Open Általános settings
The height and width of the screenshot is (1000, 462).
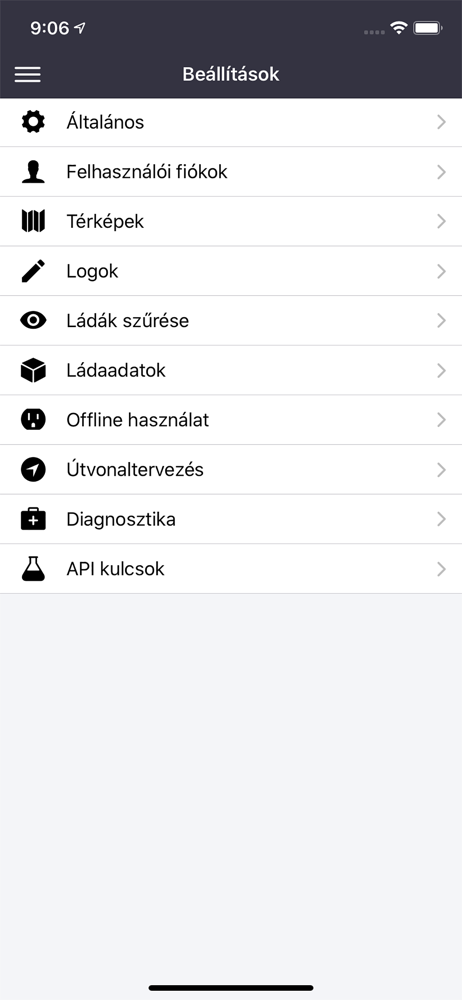tap(231, 122)
